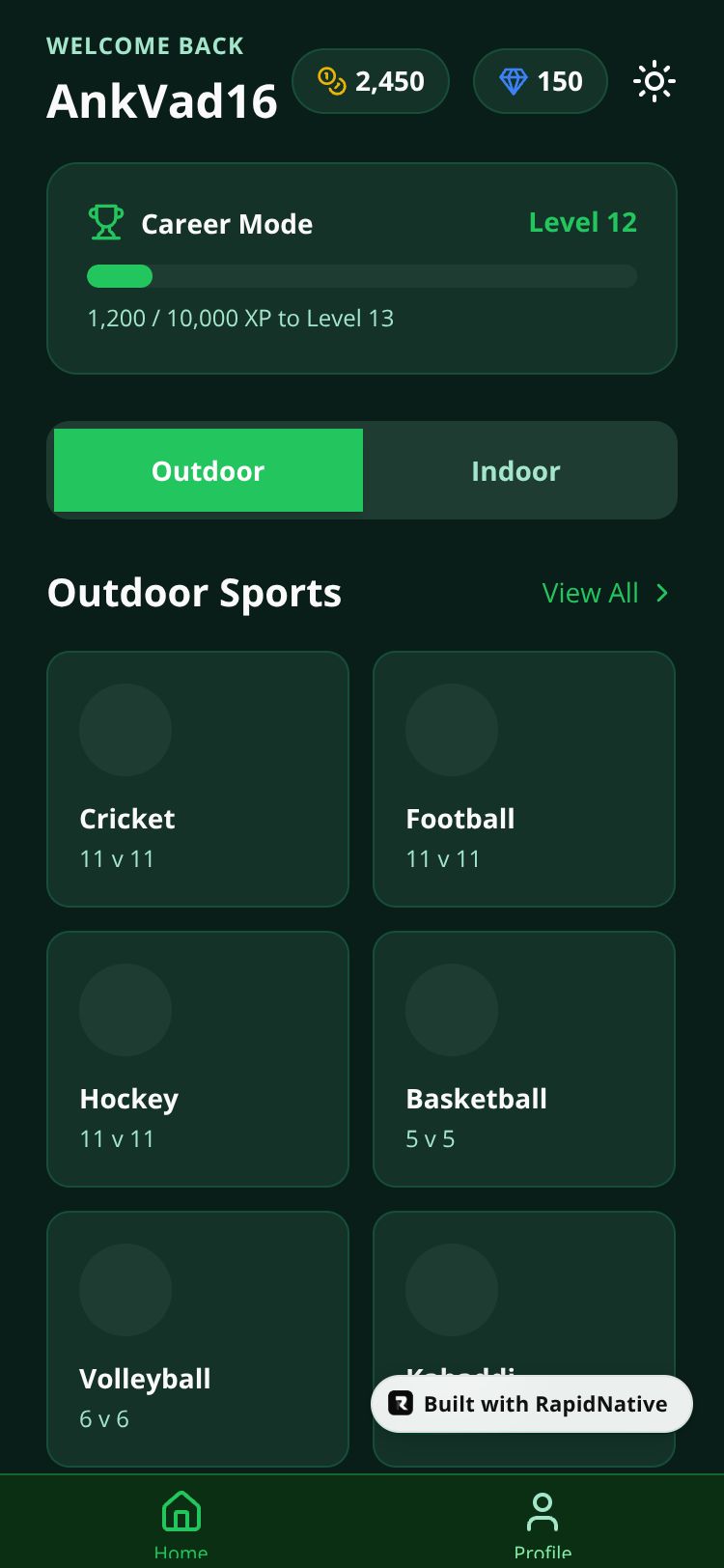This screenshot has width=724, height=1568.
Task: View all outdoor sports
Action: click(605, 593)
